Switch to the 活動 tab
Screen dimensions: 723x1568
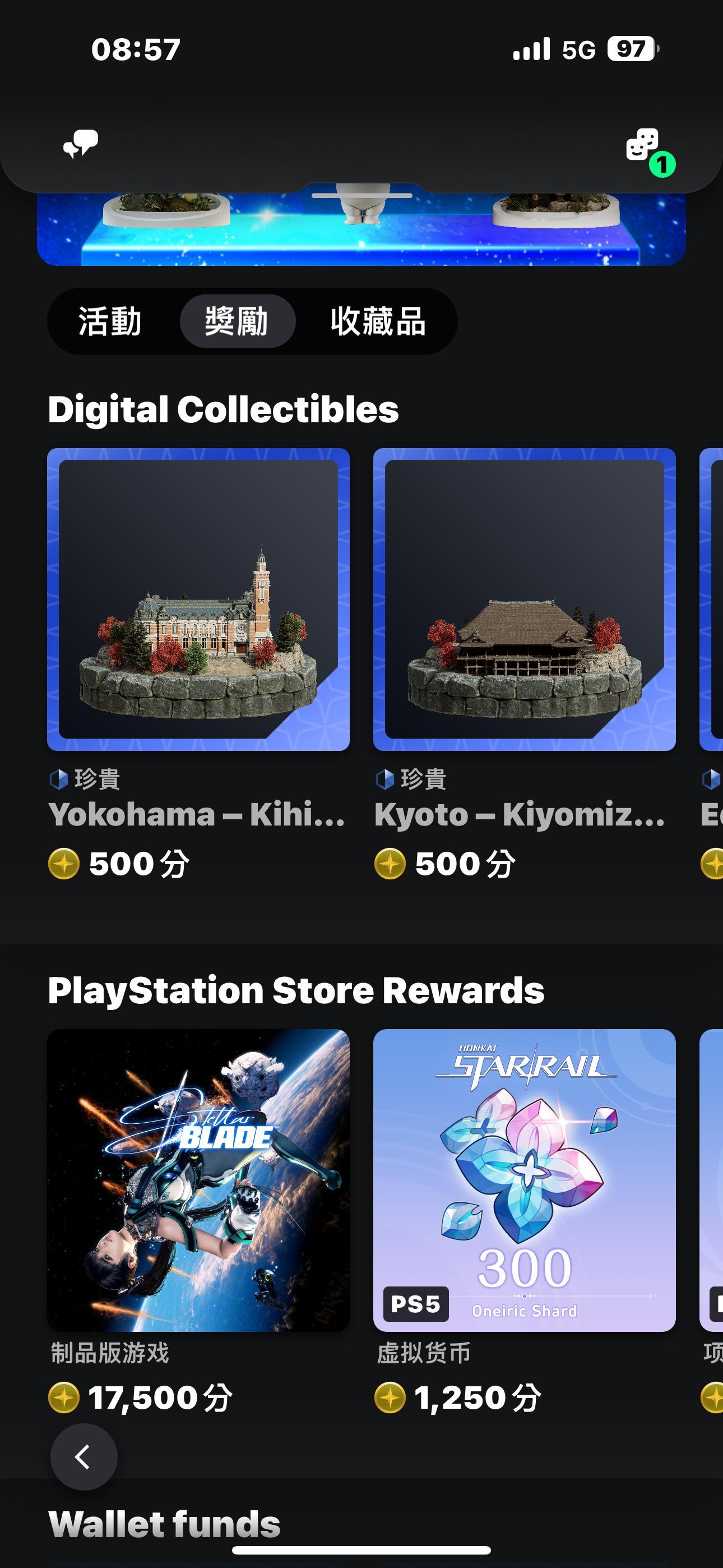pos(110,321)
